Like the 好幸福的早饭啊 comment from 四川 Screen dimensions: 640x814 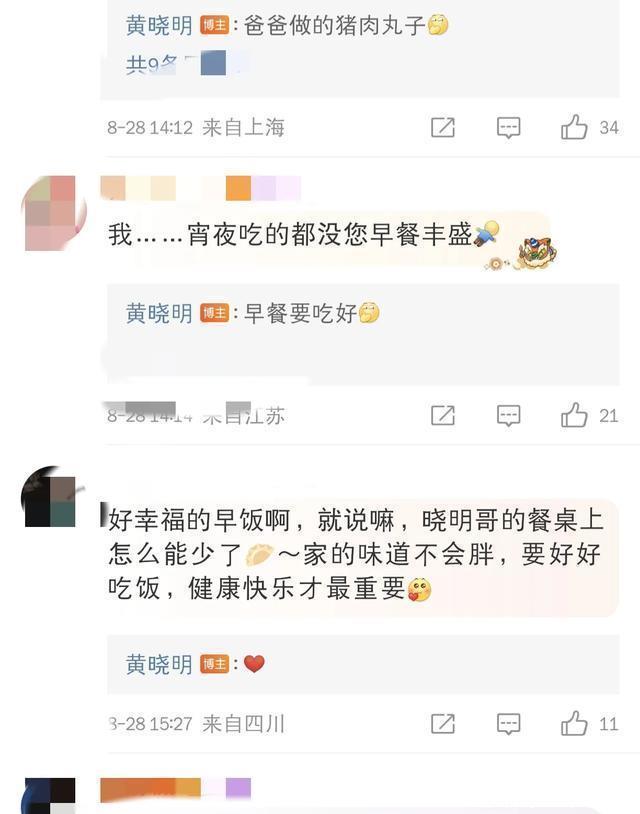tap(575, 723)
